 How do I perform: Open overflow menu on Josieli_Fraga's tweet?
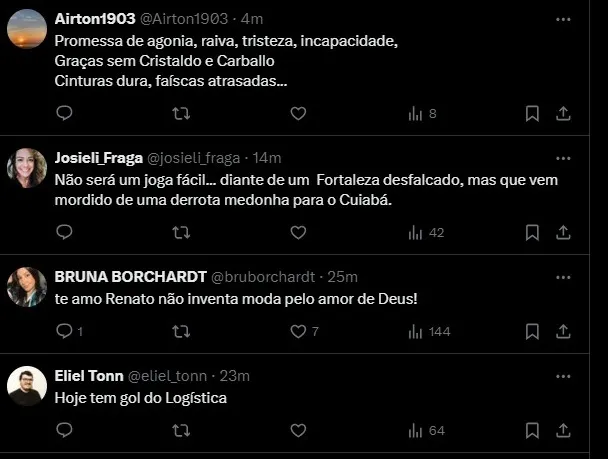coord(563,158)
